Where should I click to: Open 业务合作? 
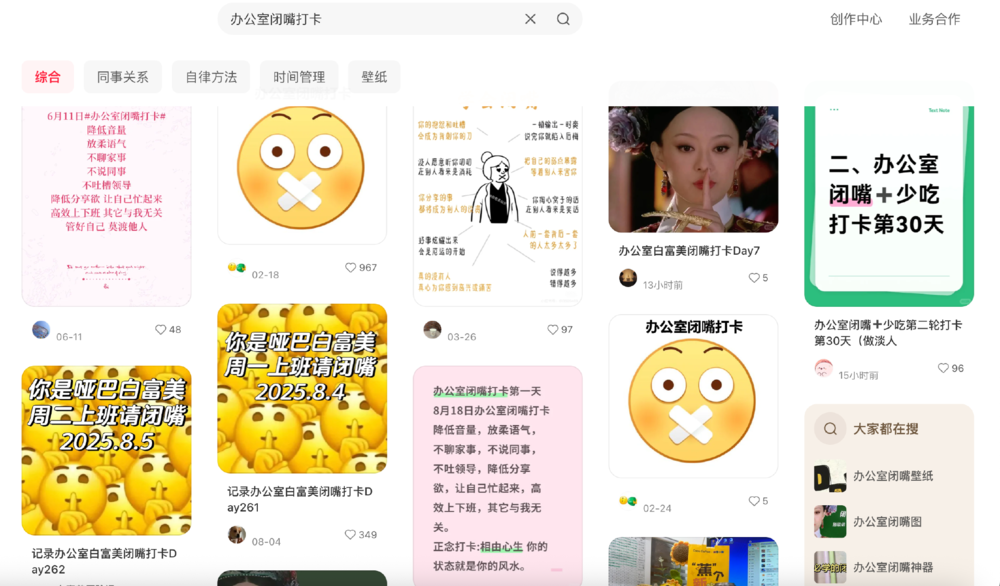pos(934,19)
